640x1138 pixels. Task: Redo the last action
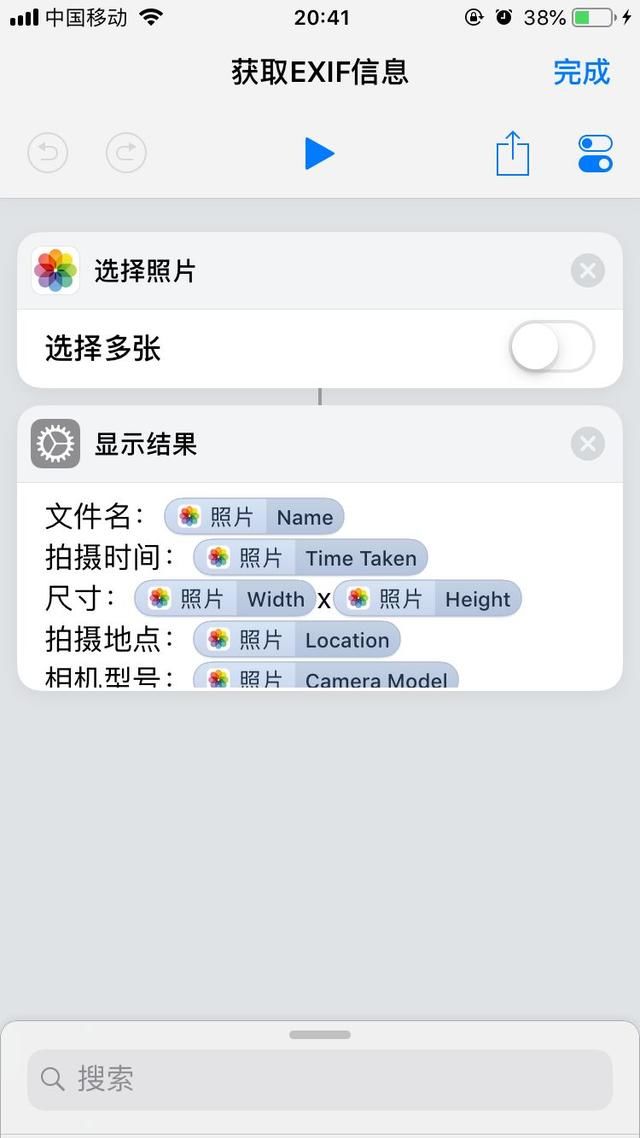pyautogui.click(x=126, y=153)
